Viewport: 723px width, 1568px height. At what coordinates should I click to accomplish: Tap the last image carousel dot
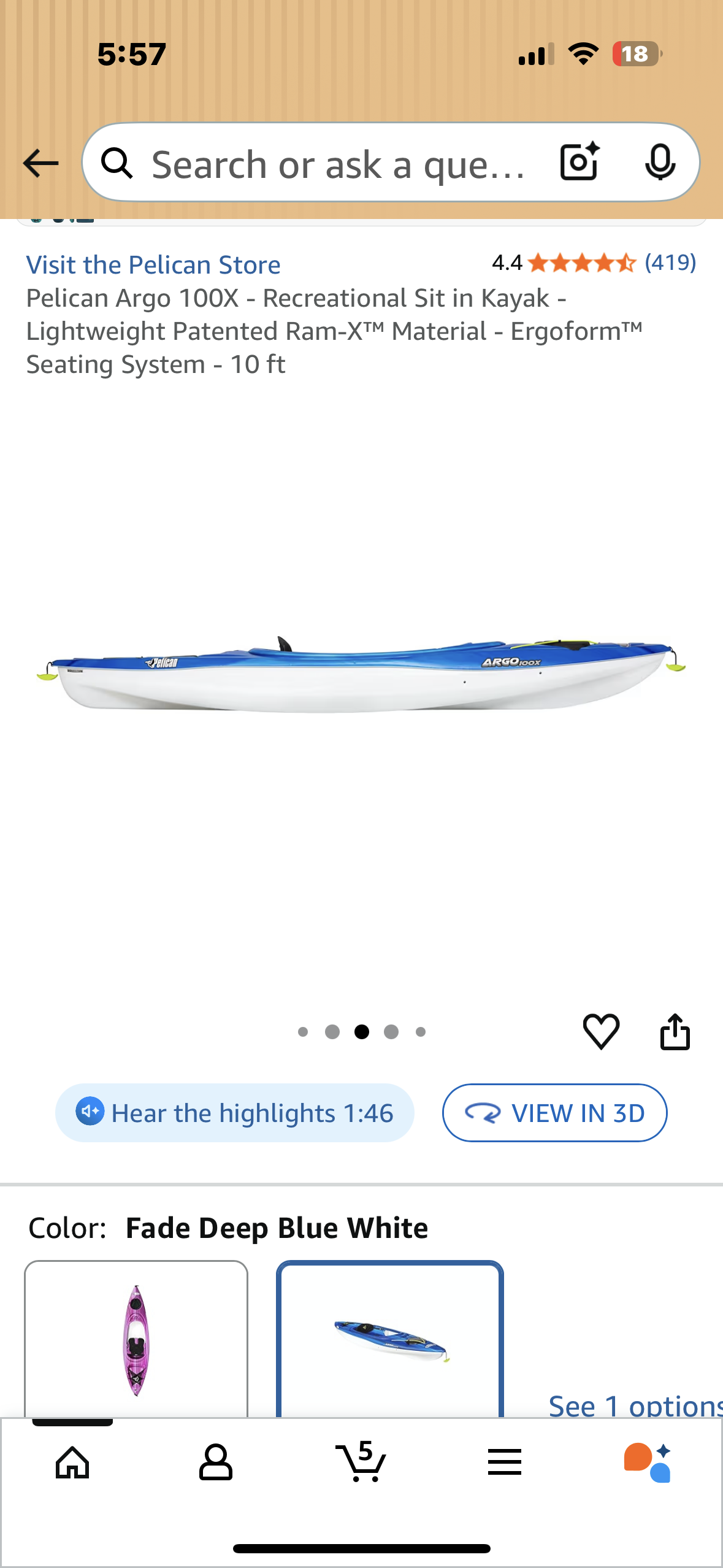[421, 1031]
